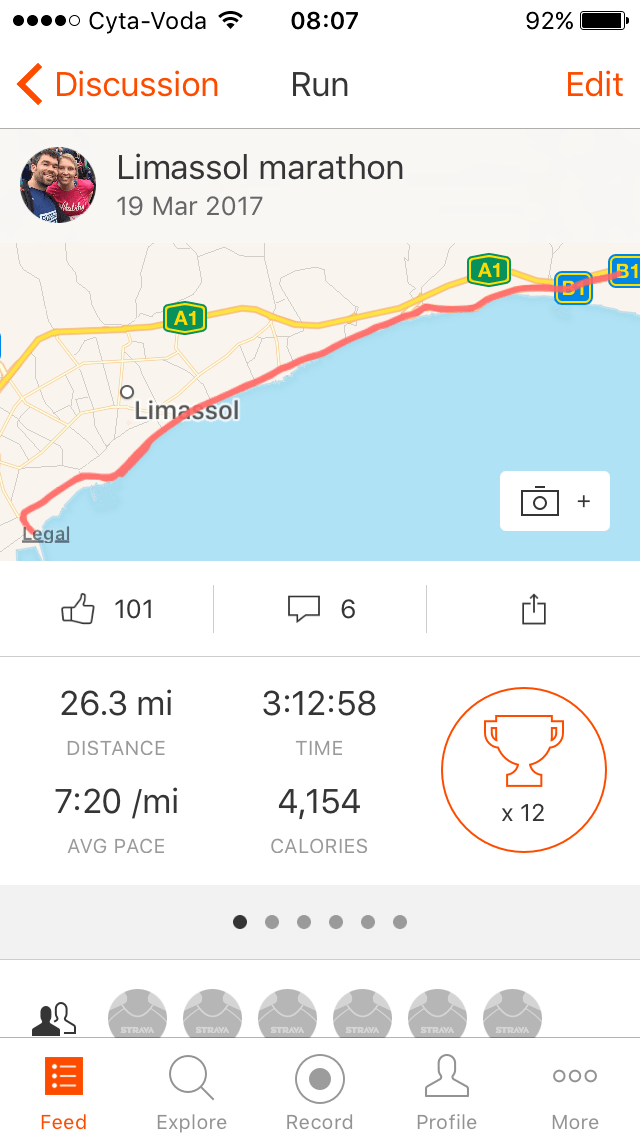Viewport: 640px width, 1136px height.
Task: Go back to Discussion
Action: [118, 85]
